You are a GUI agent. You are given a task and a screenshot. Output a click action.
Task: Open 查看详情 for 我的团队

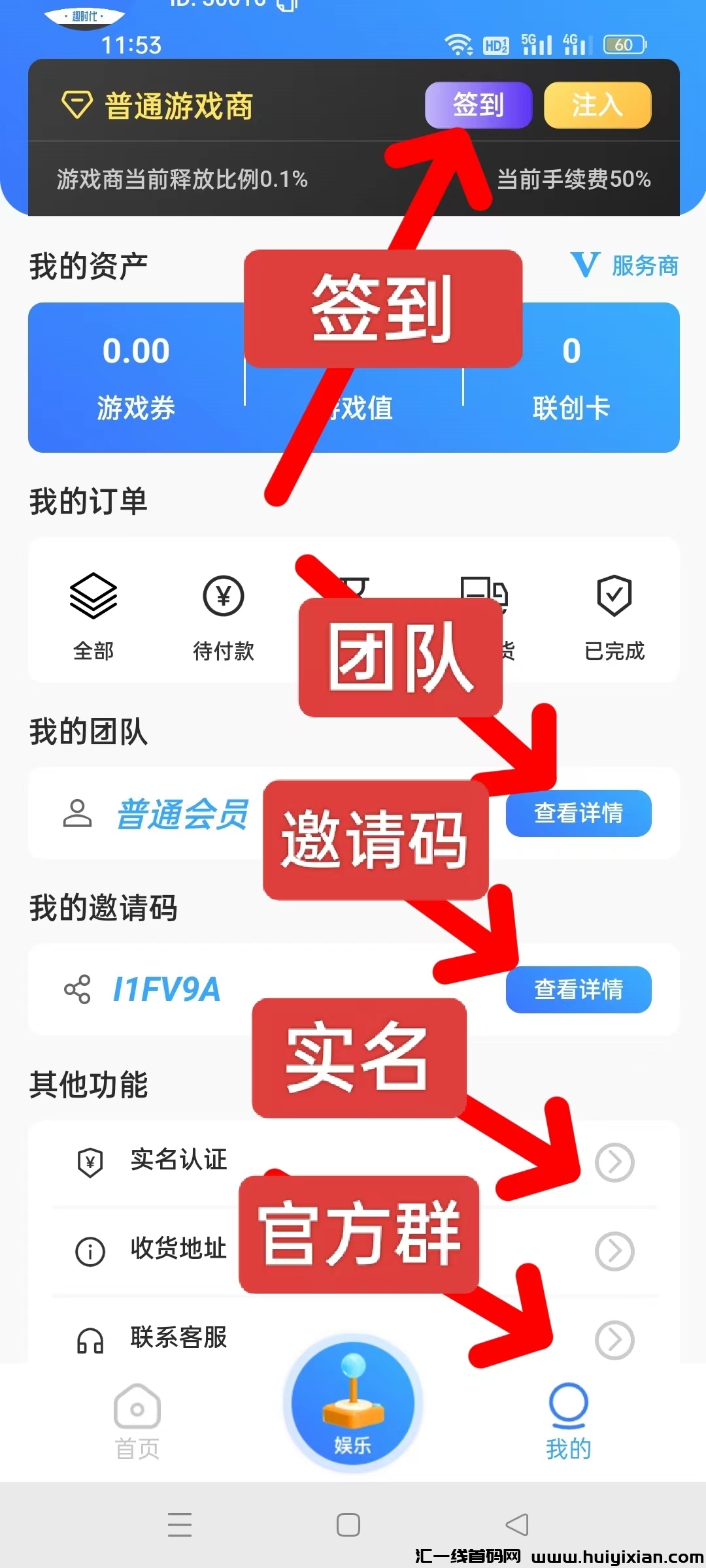(578, 813)
